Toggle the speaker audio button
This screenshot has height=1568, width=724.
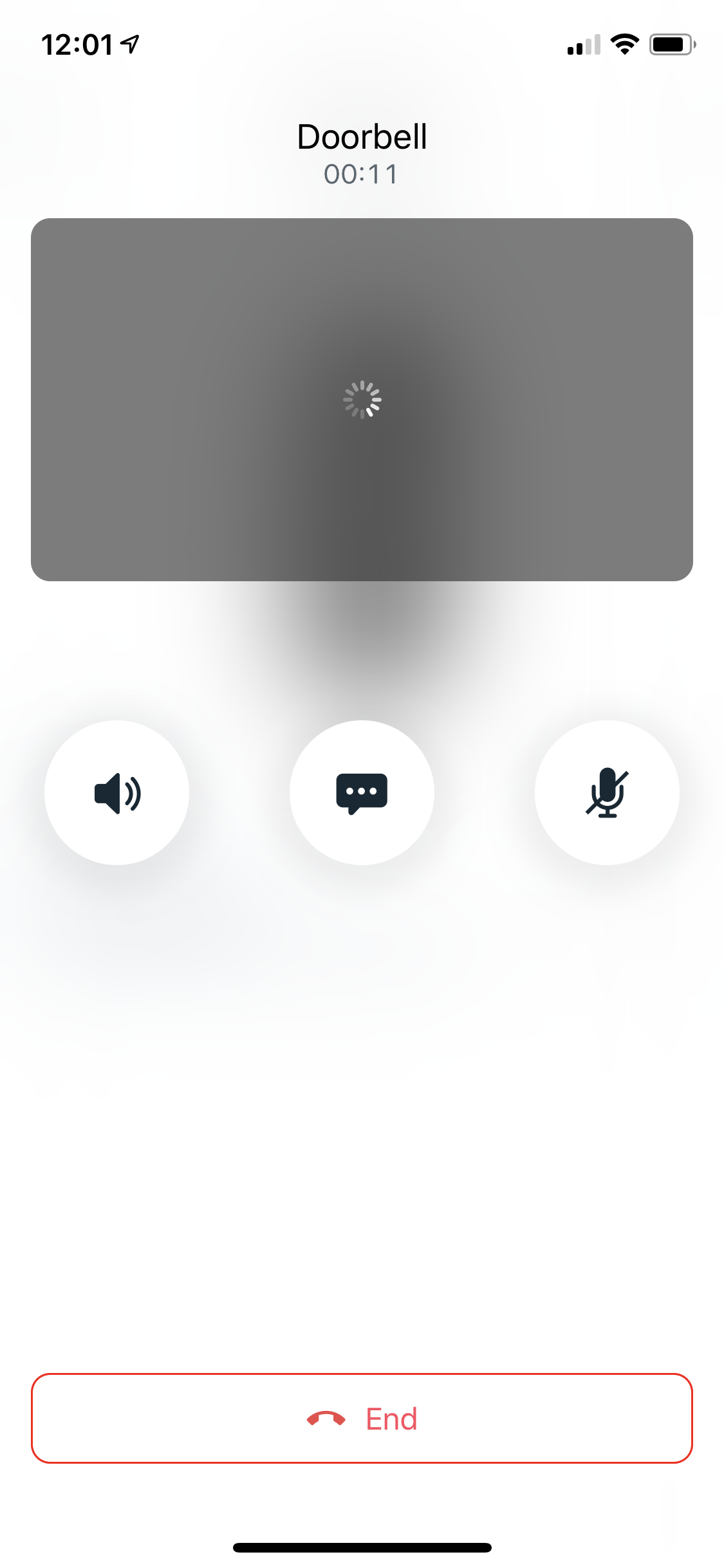116,792
